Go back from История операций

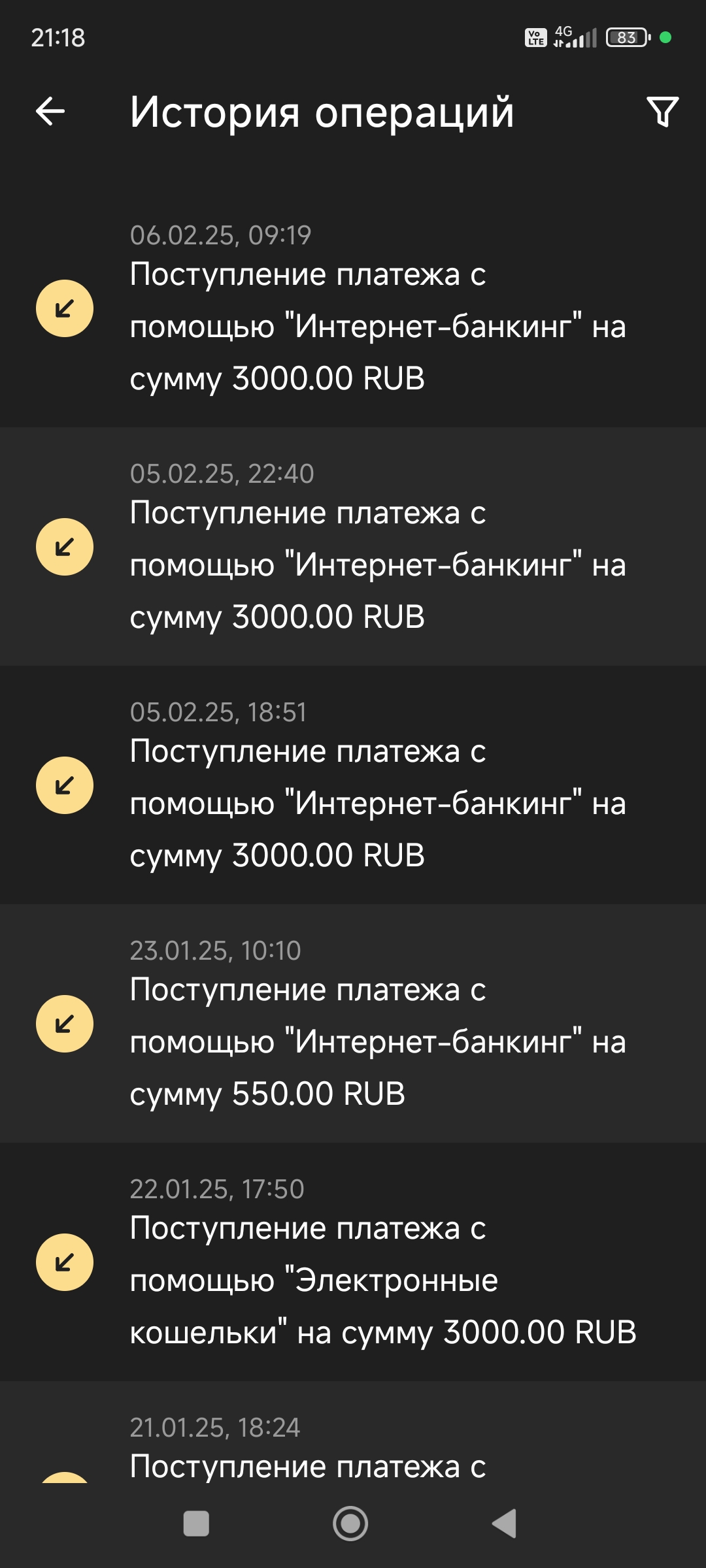(50, 111)
